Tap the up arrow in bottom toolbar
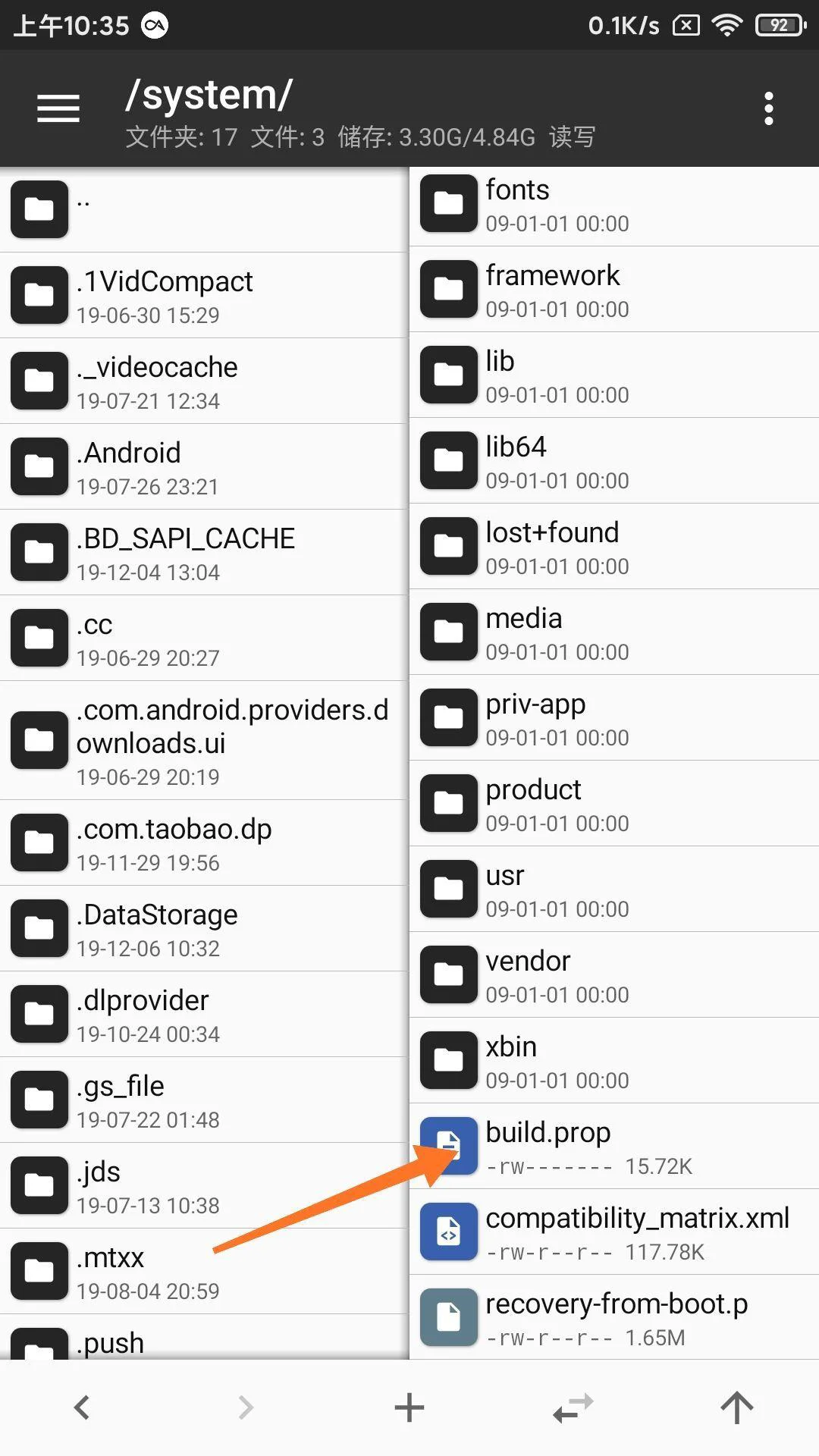 (736, 1407)
